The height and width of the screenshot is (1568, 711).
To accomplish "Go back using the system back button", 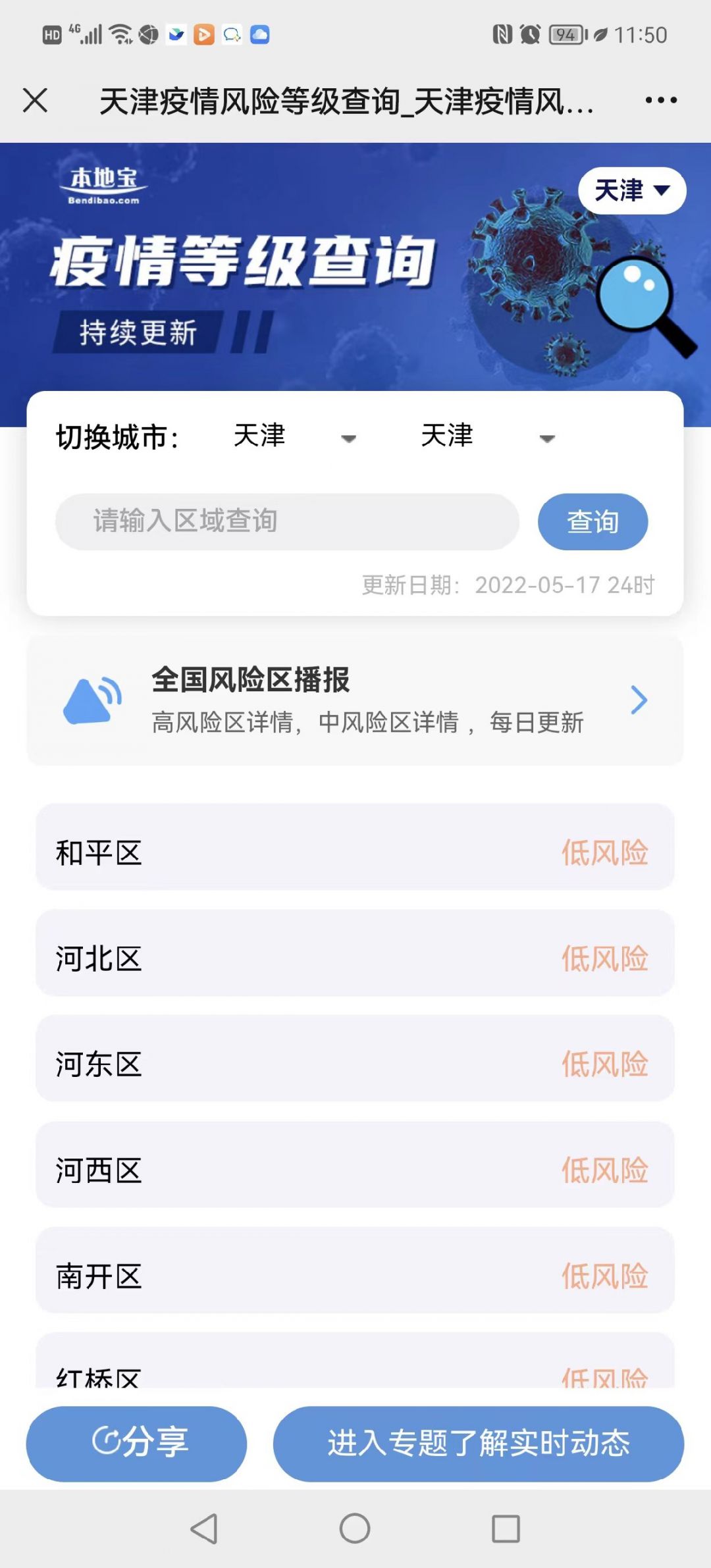I will (x=204, y=1529).
